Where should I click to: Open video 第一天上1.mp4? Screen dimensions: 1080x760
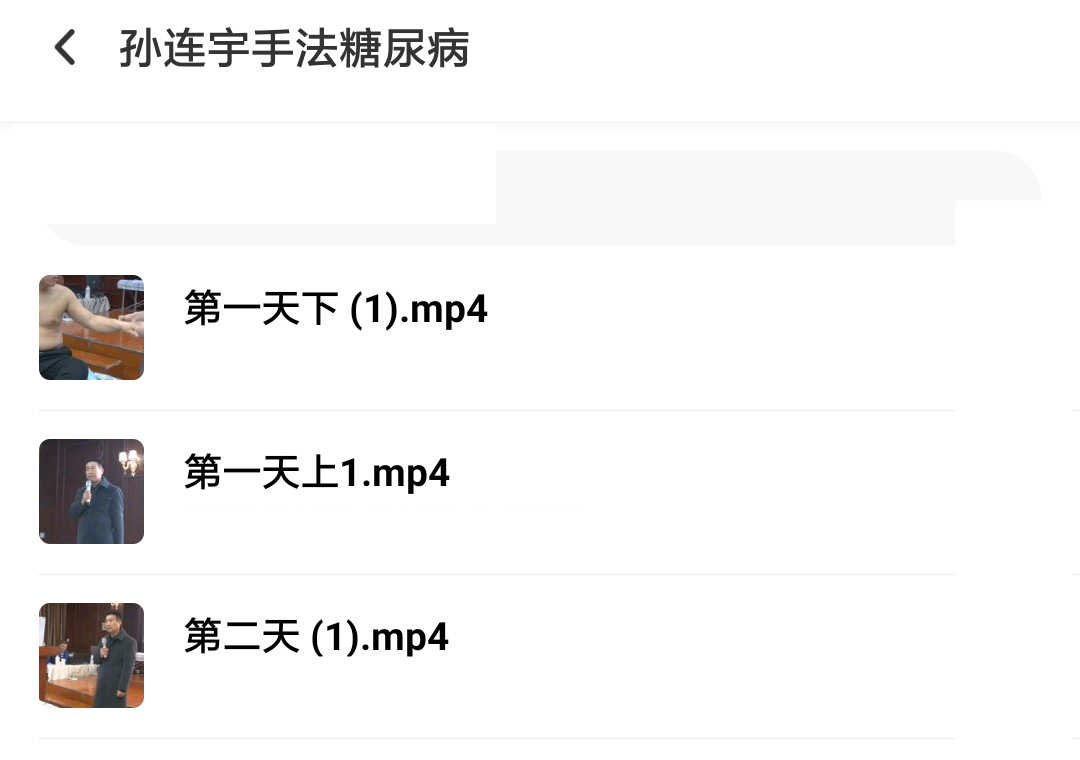tap(316, 473)
